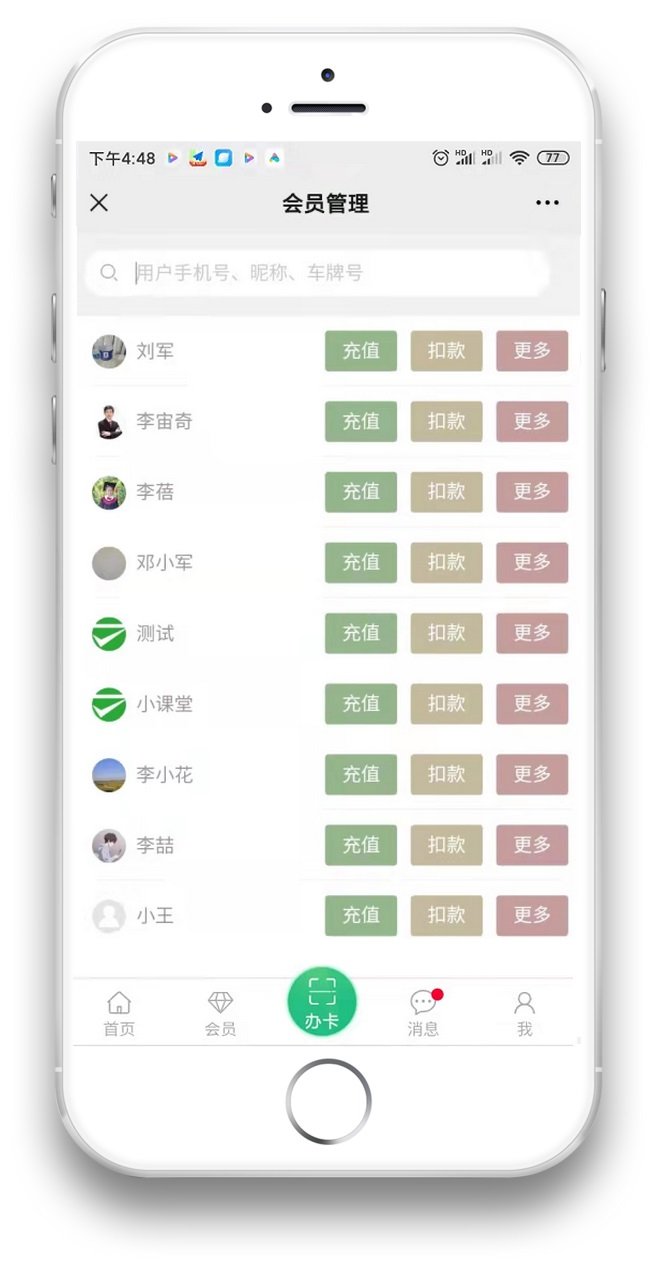
Task: Switch to the 会员 tab
Action: [x=220, y=1013]
